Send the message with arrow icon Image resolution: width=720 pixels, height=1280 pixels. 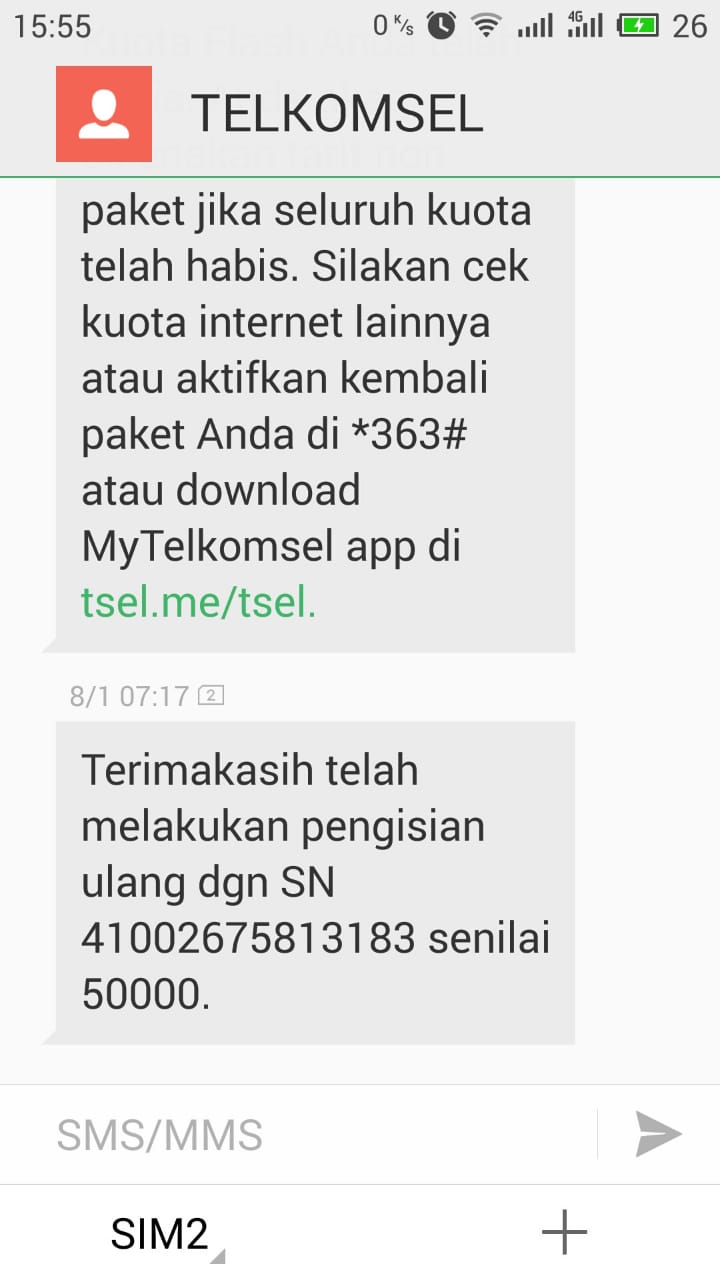click(658, 1134)
